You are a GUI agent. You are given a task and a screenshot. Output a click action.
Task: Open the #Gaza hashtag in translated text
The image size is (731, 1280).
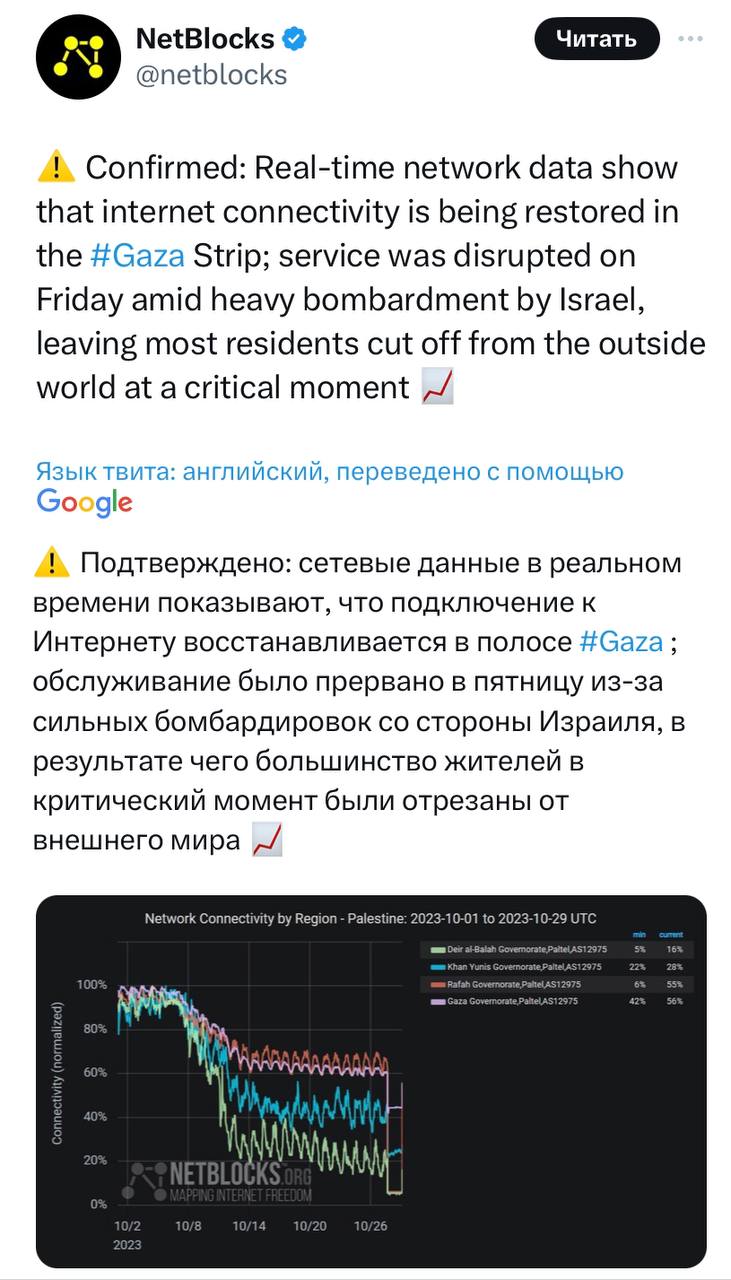pyautogui.click(x=620, y=641)
